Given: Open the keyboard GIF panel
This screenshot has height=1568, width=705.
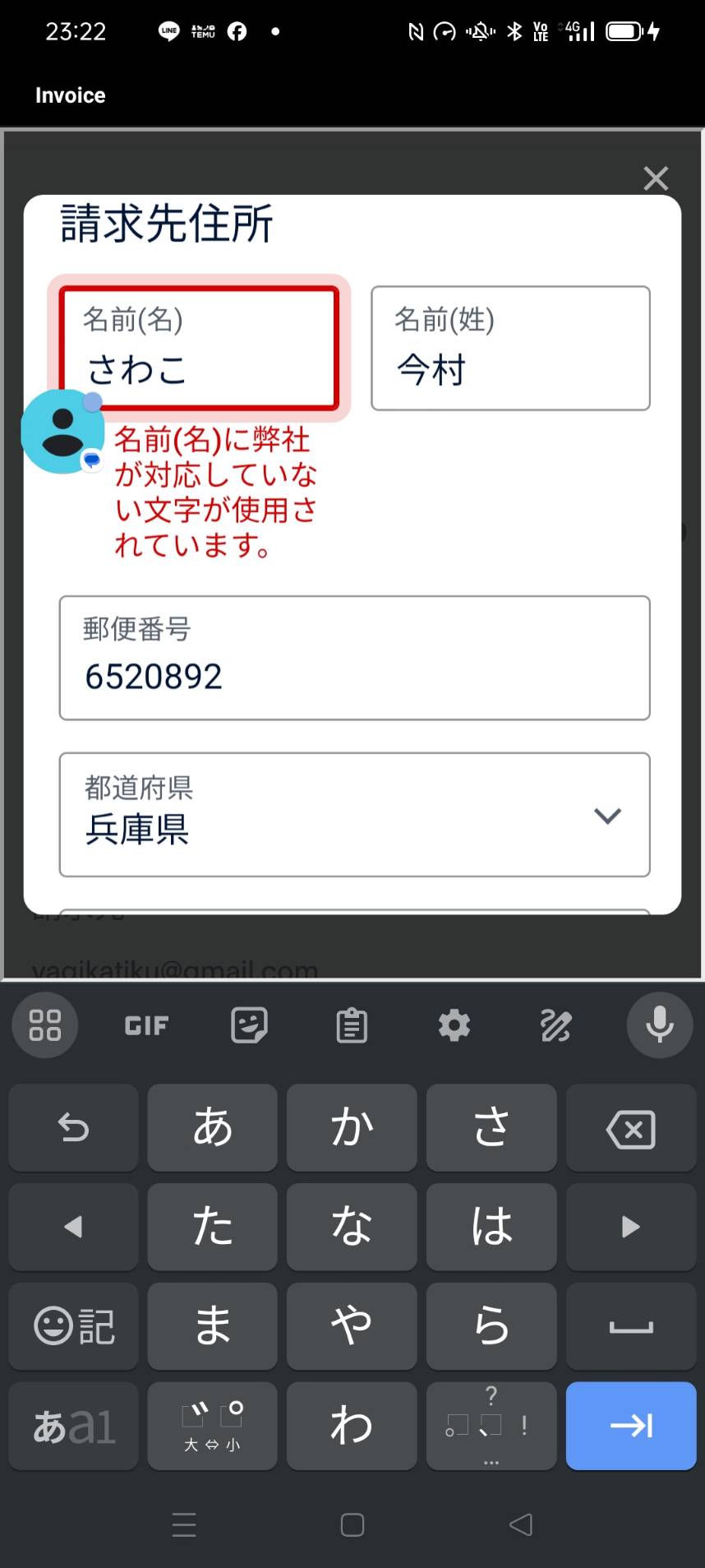Looking at the screenshot, I should (x=146, y=1025).
